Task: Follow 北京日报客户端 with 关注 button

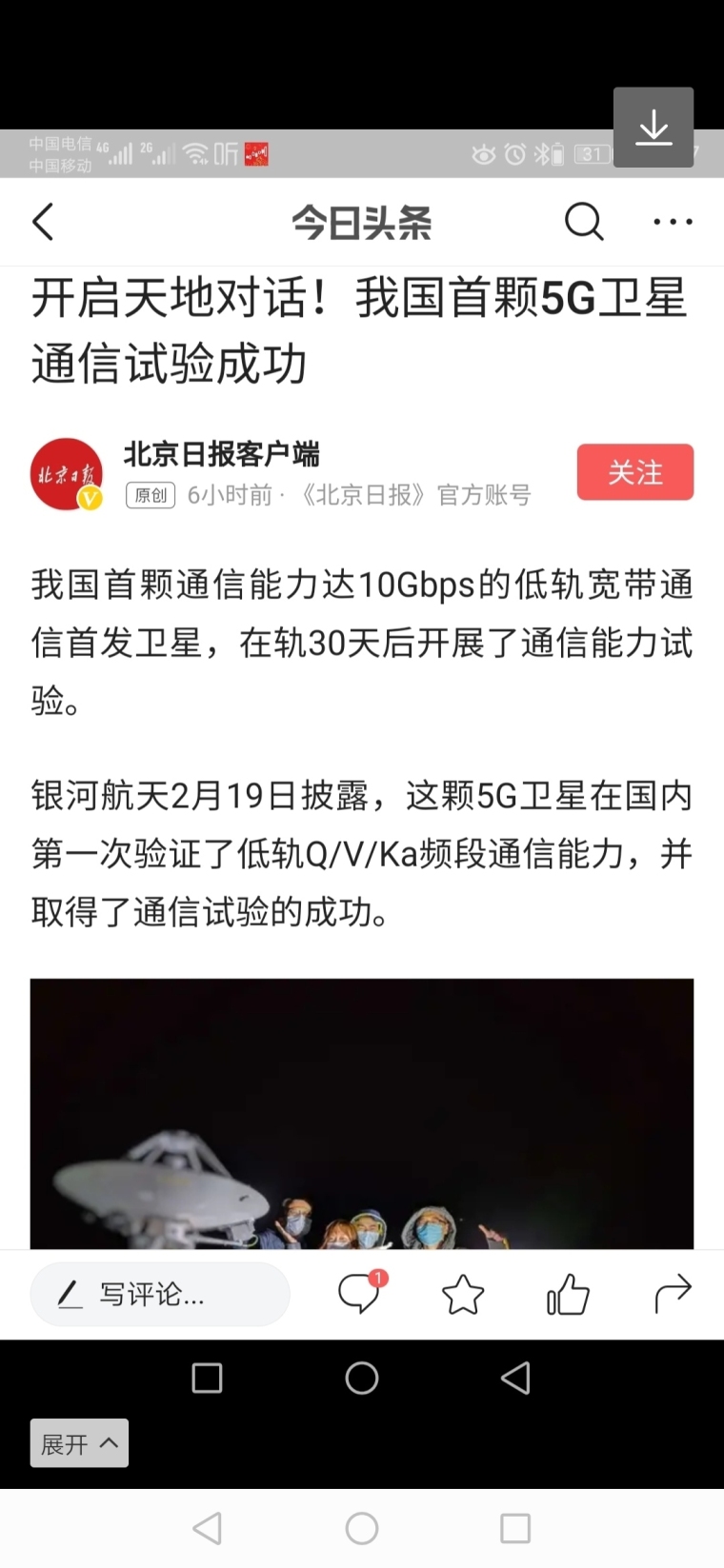Action: click(634, 472)
